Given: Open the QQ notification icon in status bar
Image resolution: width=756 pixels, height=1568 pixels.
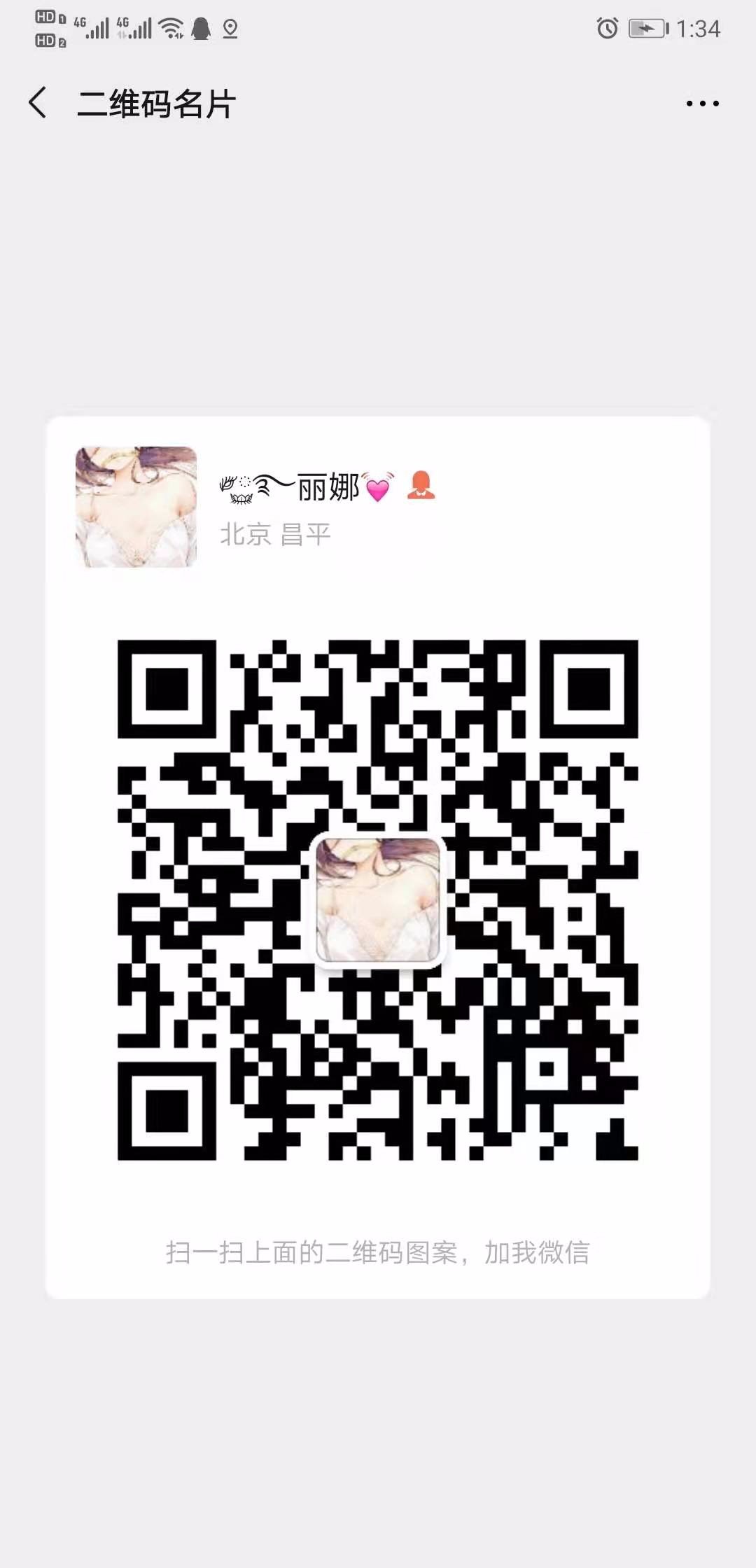Looking at the screenshot, I should [x=202, y=29].
